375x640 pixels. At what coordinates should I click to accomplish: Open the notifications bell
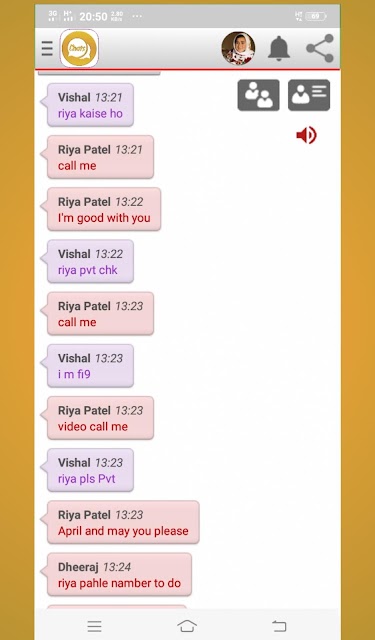pos(279,49)
